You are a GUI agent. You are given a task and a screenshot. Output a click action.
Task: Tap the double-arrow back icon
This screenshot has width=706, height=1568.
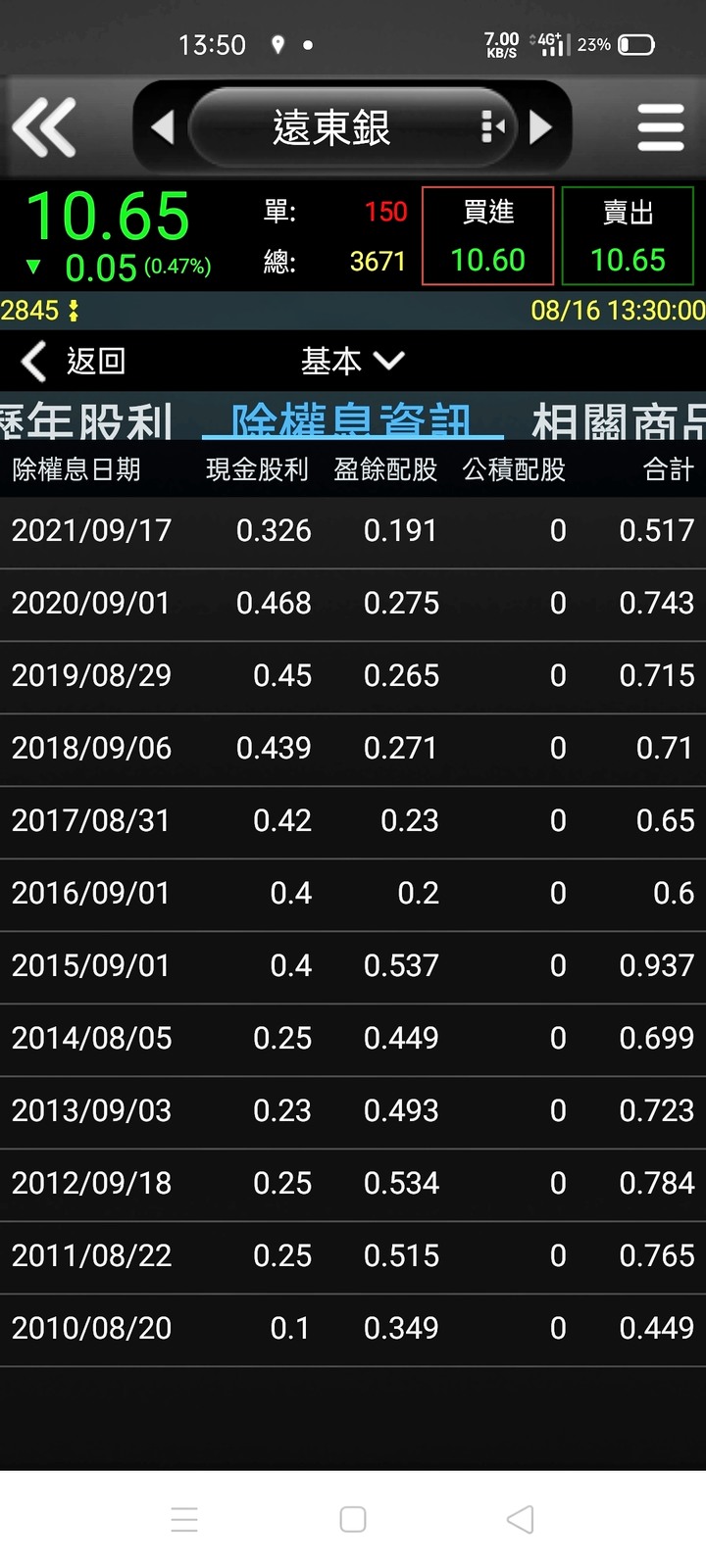[44, 127]
